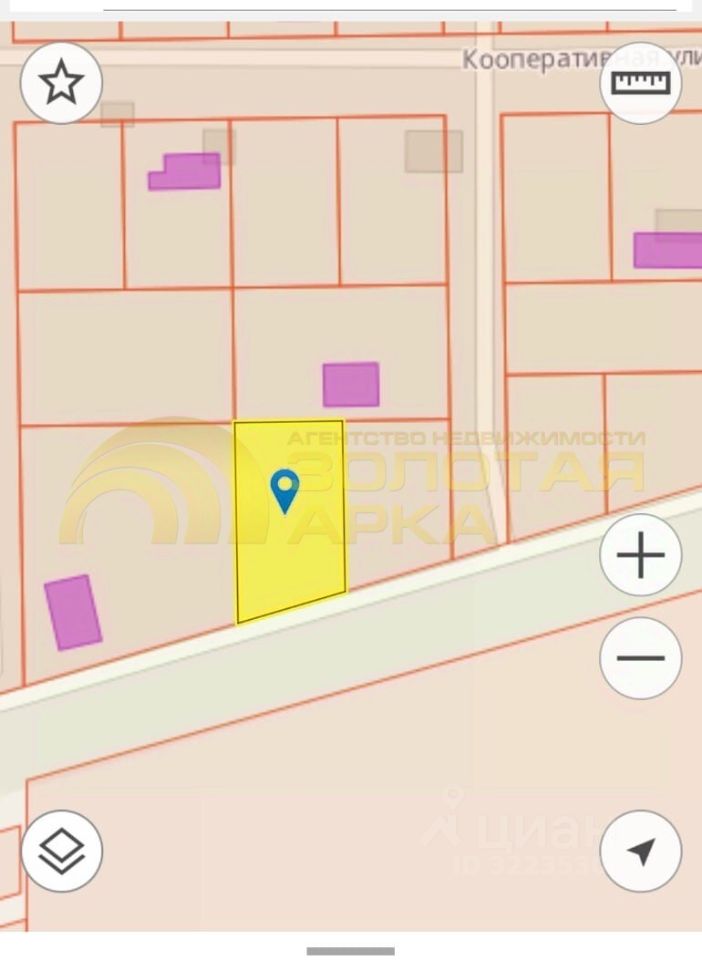702x960 pixels.
Task: Select the blue pin on the yellow plot
Action: coord(286,490)
